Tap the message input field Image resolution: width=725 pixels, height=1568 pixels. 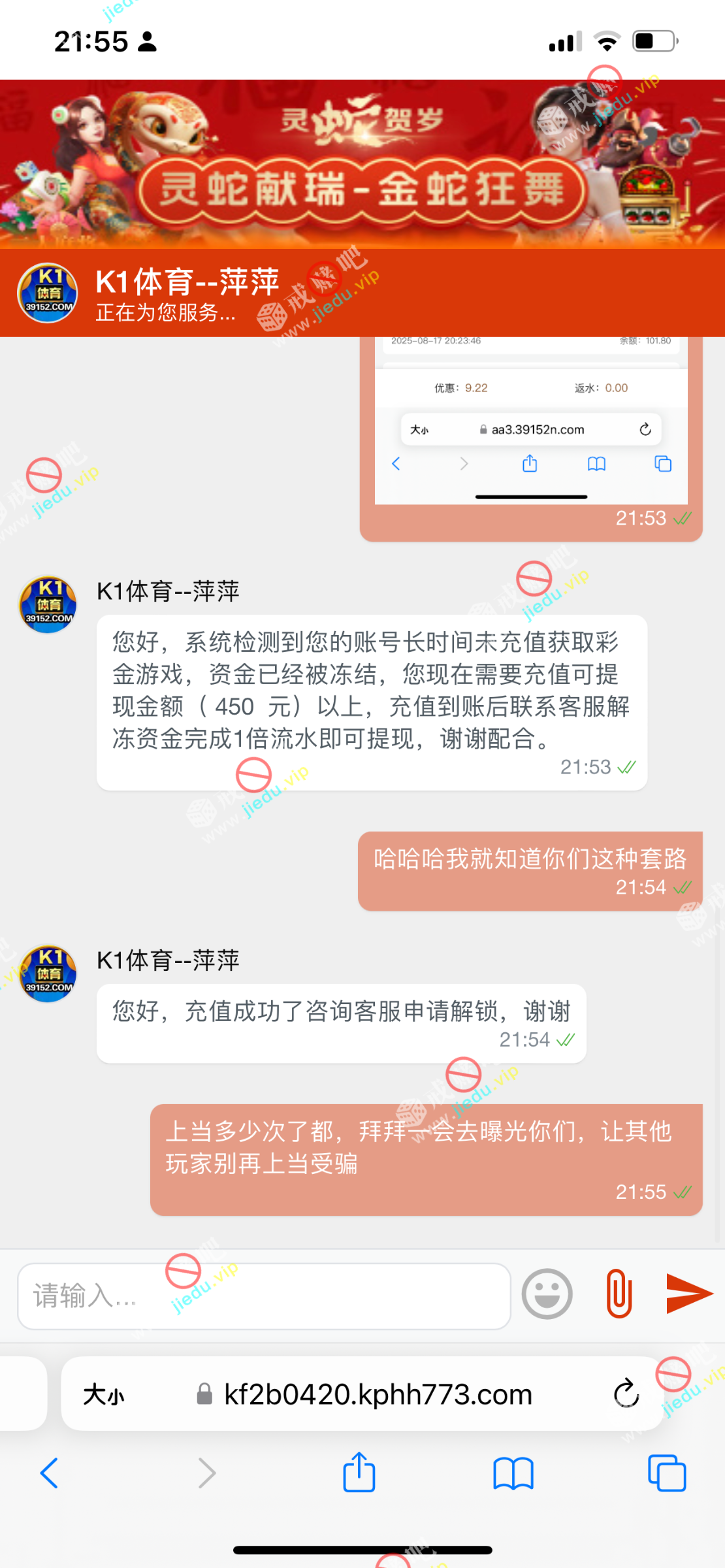pos(264,1296)
